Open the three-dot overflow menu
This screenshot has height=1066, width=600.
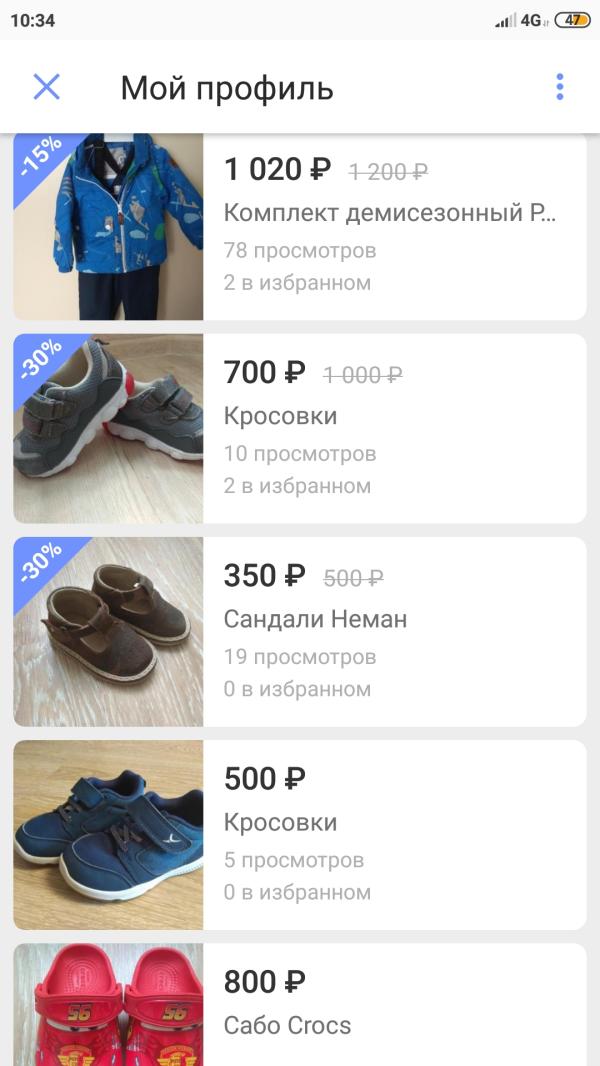tap(559, 87)
